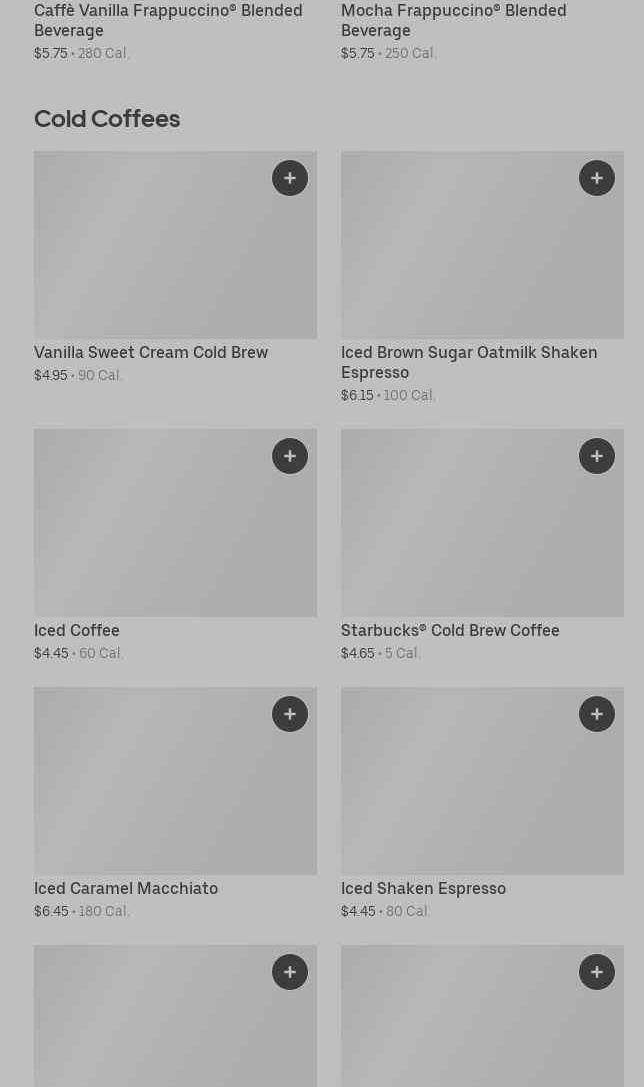Image resolution: width=644 pixels, height=1087 pixels.
Task: Add Starbucks Cold Brew Coffee to cart
Action: pyautogui.click(x=597, y=456)
